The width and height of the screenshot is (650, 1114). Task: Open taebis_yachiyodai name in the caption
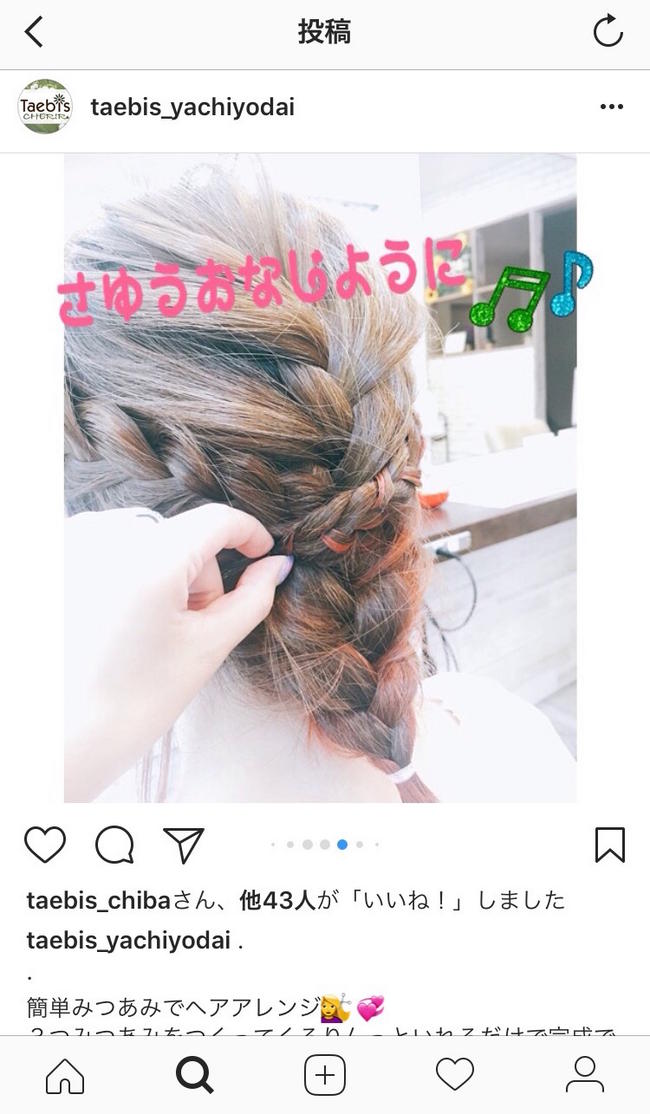click(x=129, y=941)
